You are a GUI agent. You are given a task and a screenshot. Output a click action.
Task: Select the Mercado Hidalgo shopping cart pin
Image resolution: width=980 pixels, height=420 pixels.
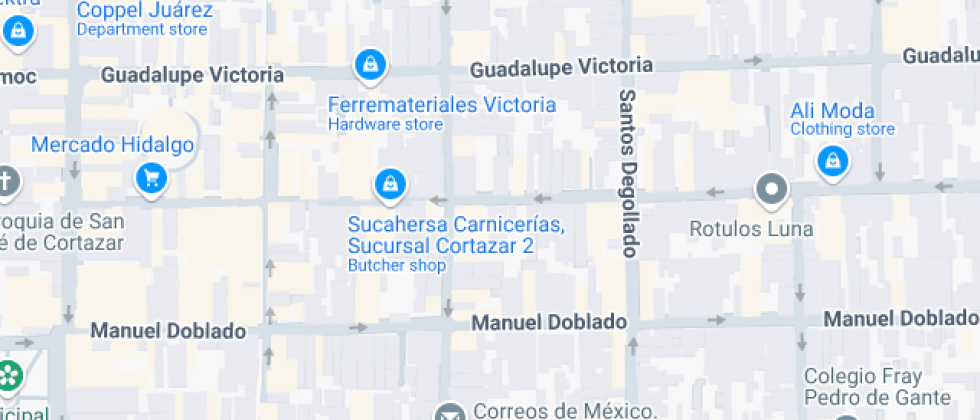pyautogui.click(x=151, y=179)
